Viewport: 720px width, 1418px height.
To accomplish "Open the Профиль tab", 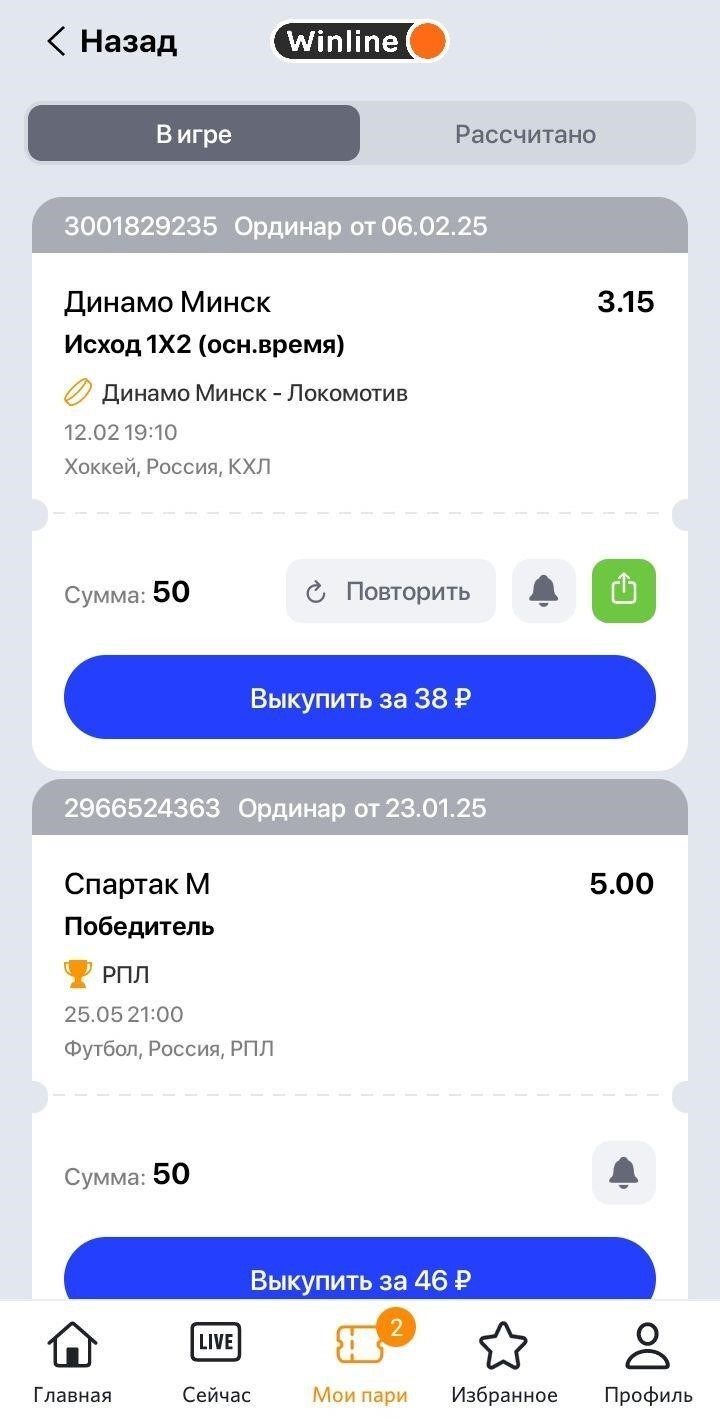I will click(648, 1362).
